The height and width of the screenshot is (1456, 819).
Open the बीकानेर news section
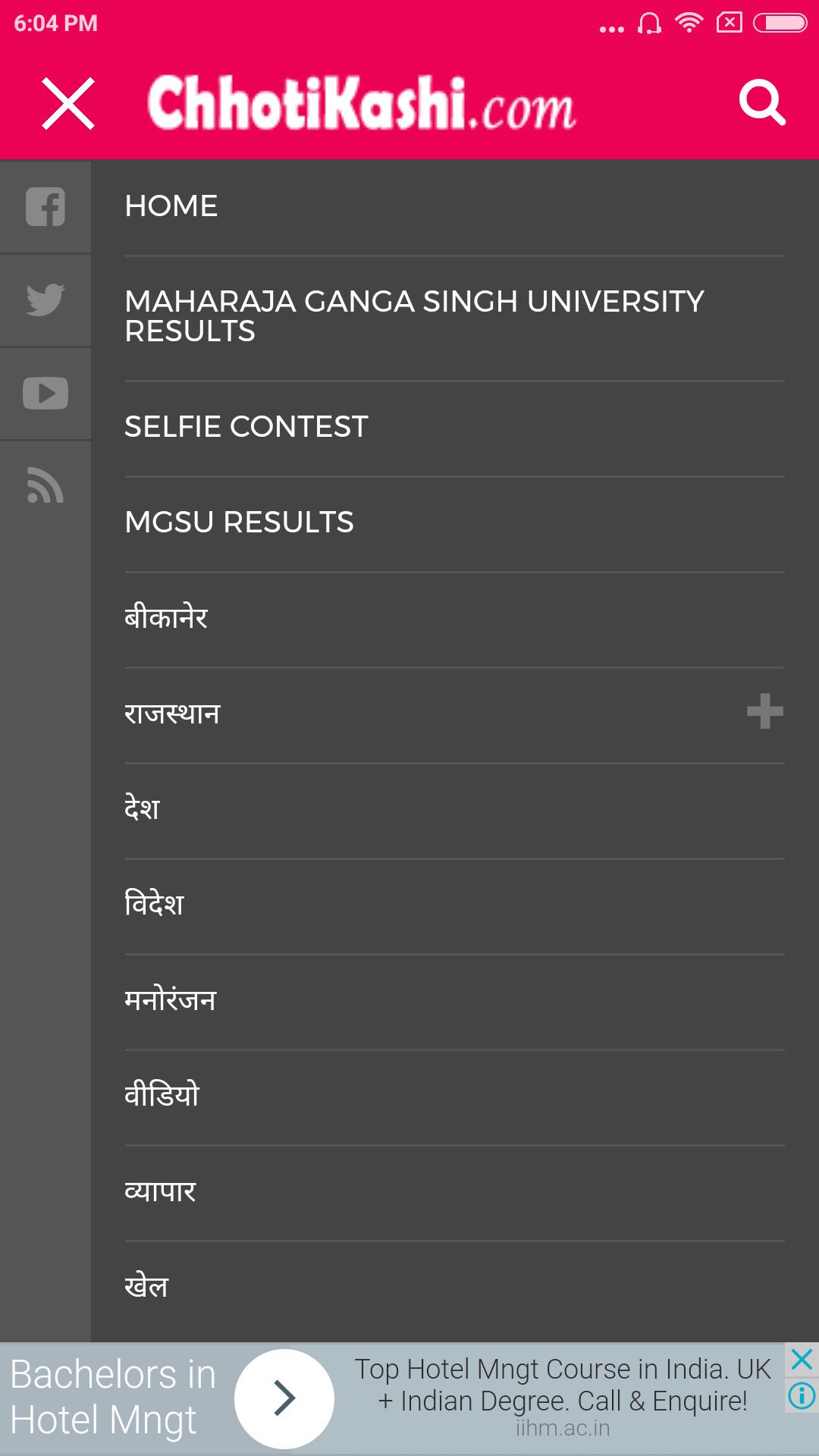tap(166, 618)
